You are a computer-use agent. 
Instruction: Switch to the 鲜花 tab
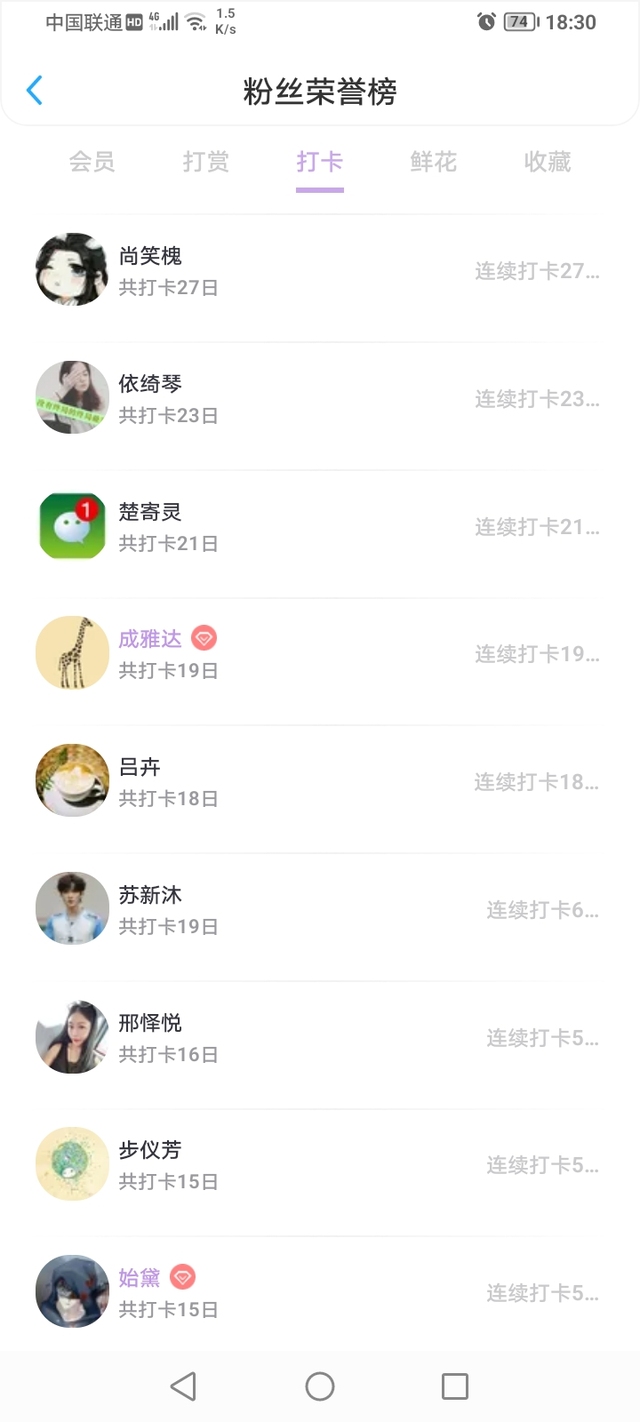pos(434,161)
